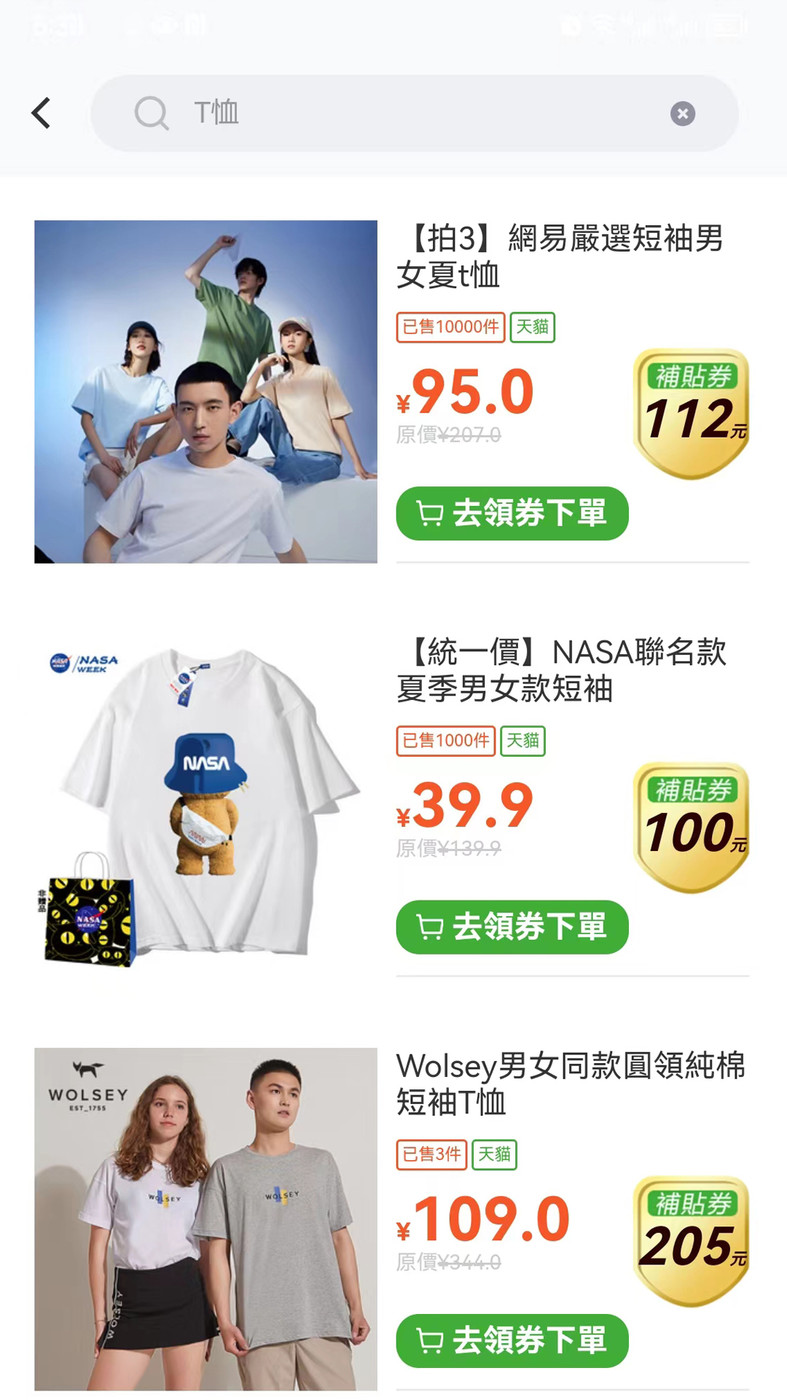Click the 已售10000件 sales tag on first item
The image size is (787, 1400).
pyautogui.click(x=450, y=327)
